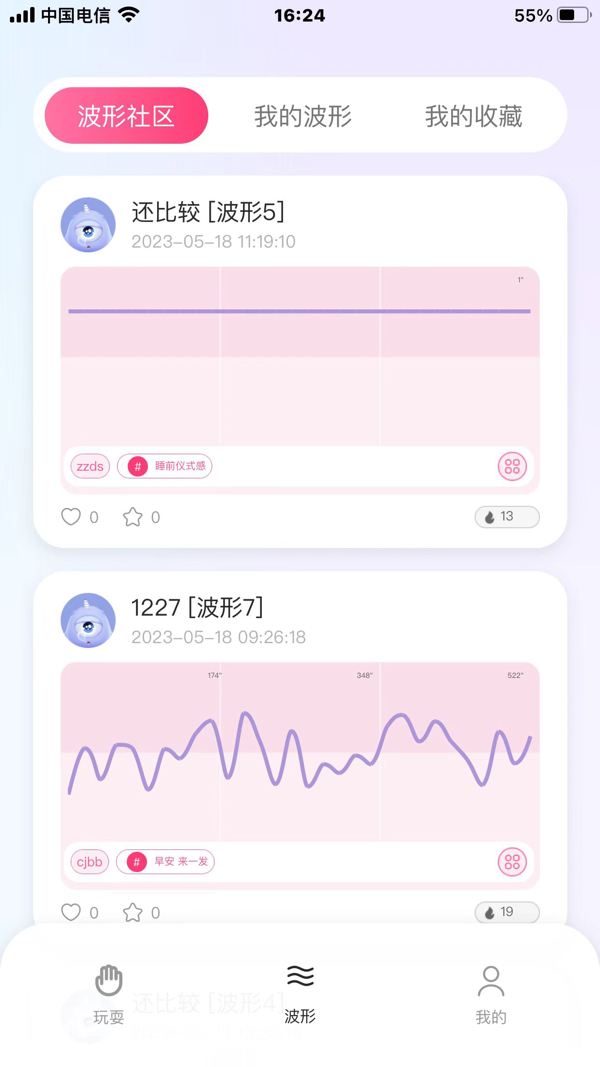Screen dimensions: 600x1067
Task: Open grid icon on 还比较 [波形5] card
Action: pyautogui.click(x=512, y=466)
